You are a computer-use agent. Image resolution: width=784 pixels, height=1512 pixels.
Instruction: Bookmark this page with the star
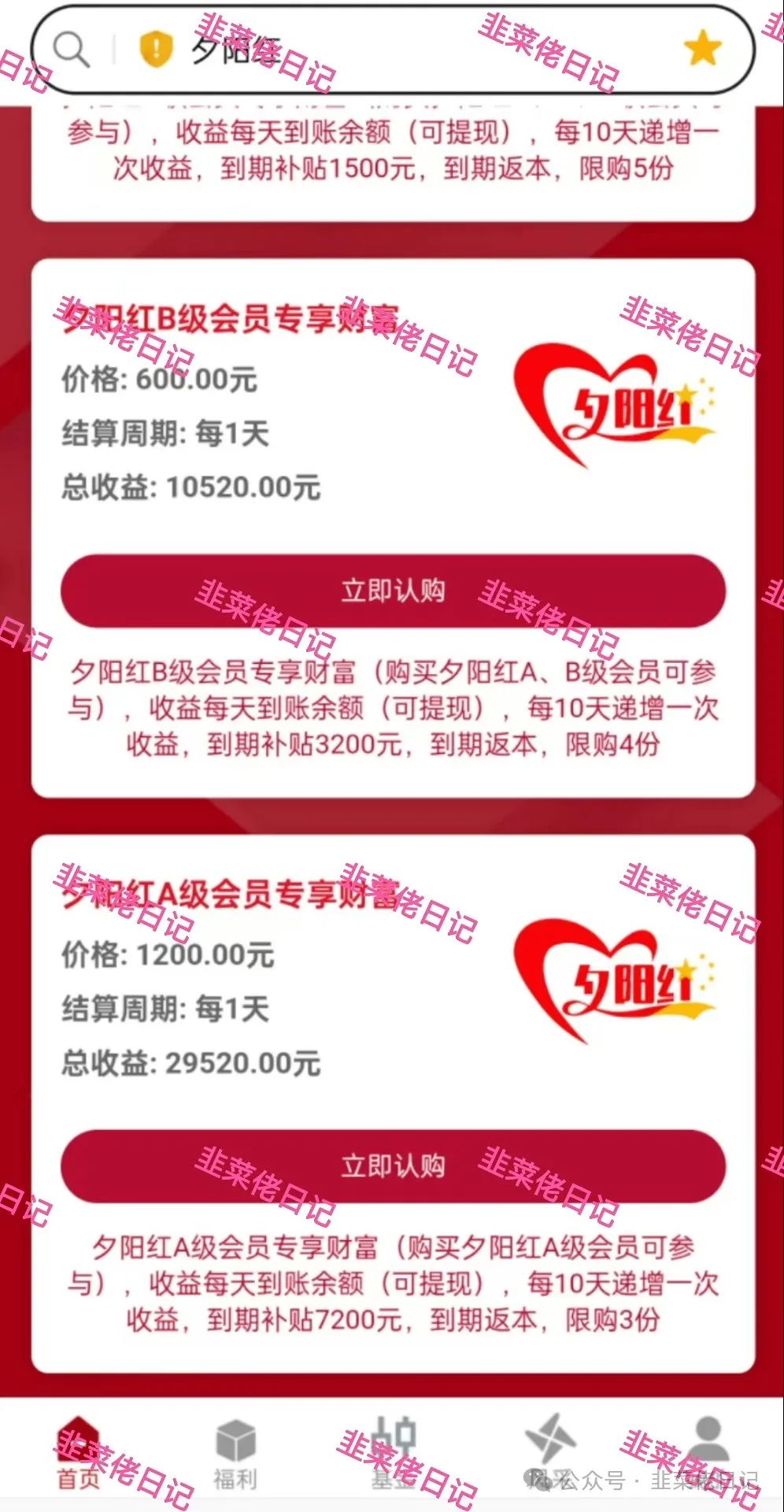702,49
